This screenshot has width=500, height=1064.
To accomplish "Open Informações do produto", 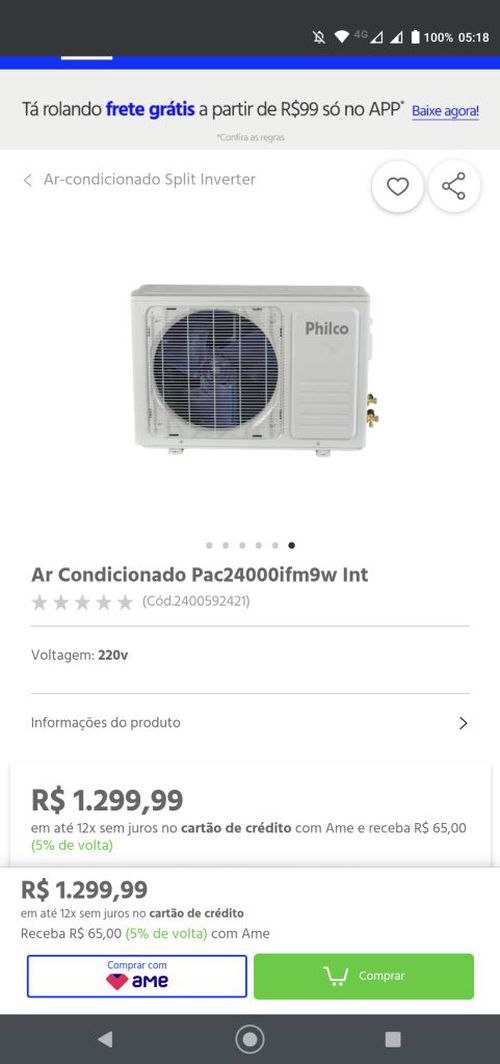I will tap(250, 723).
